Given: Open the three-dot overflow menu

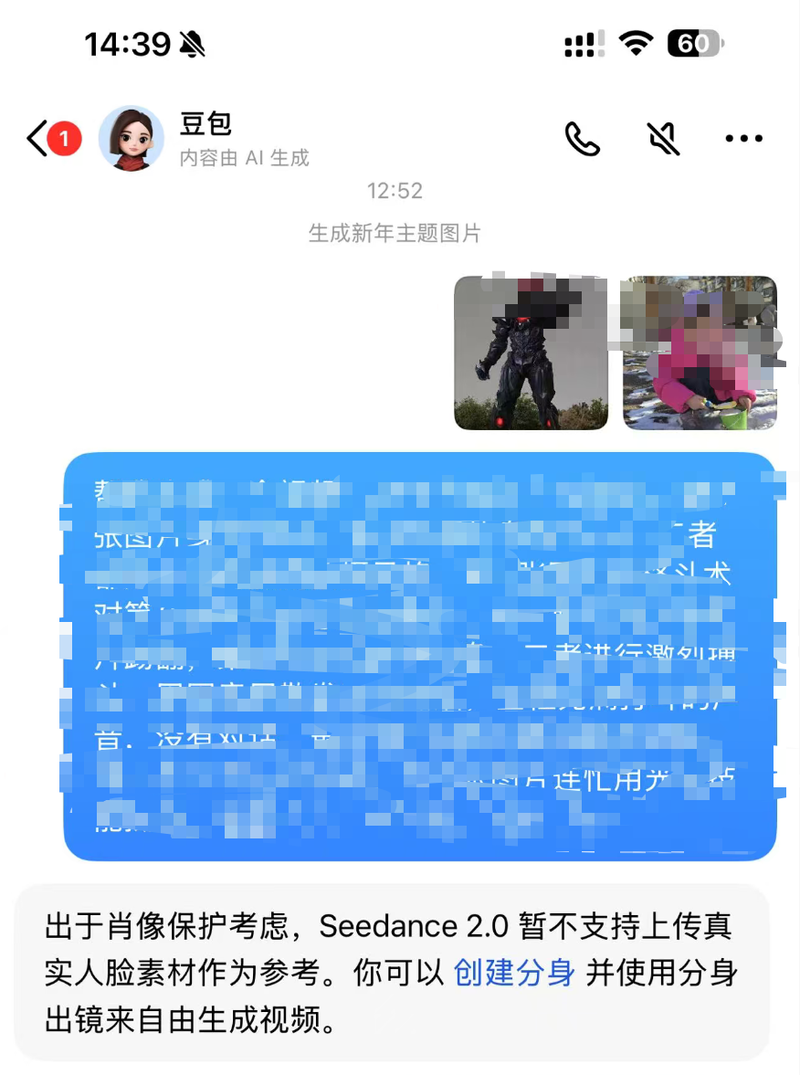Looking at the screenshot, I should (743, 139).
